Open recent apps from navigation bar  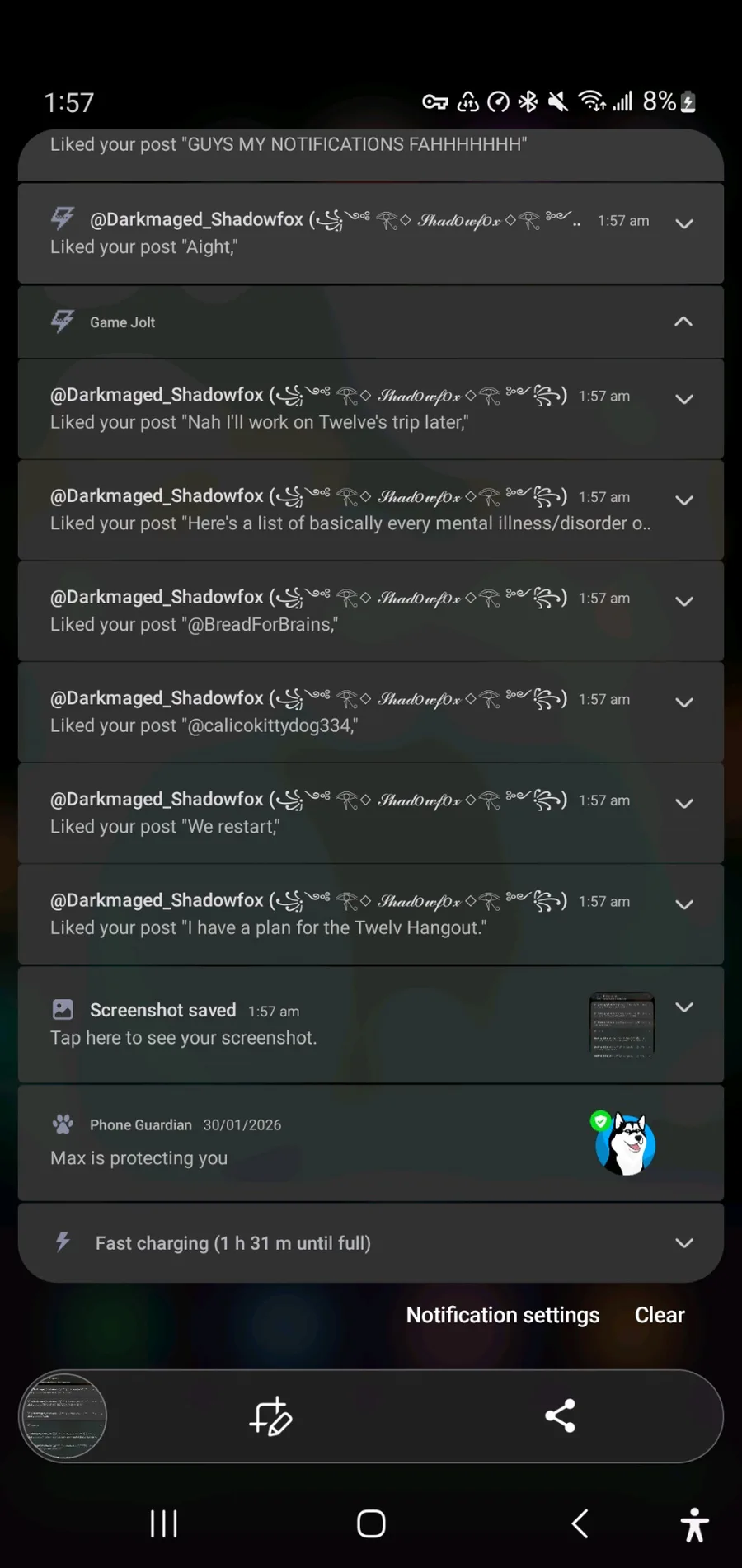tap(163, 1523)
